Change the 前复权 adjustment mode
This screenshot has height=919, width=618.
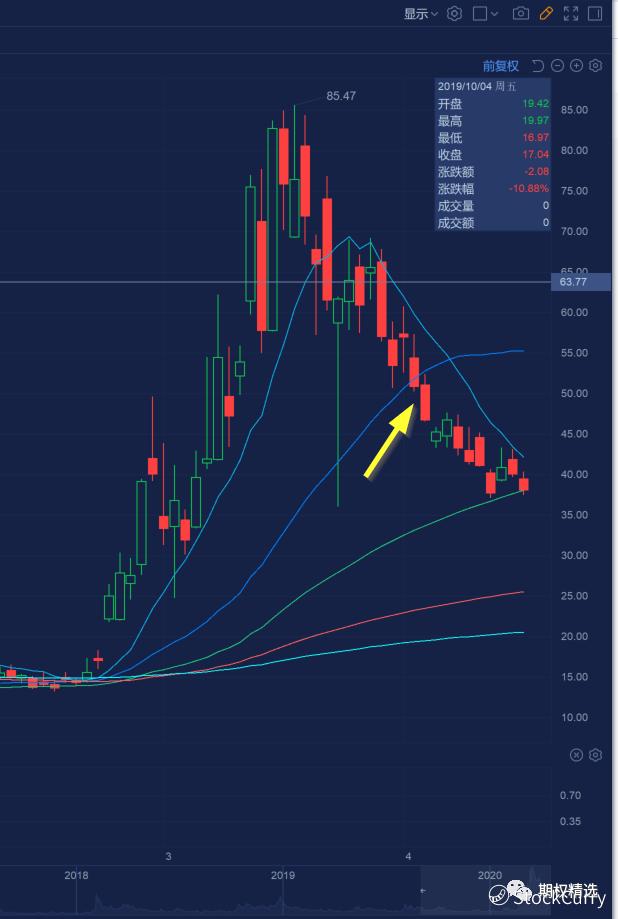(501, 66)
